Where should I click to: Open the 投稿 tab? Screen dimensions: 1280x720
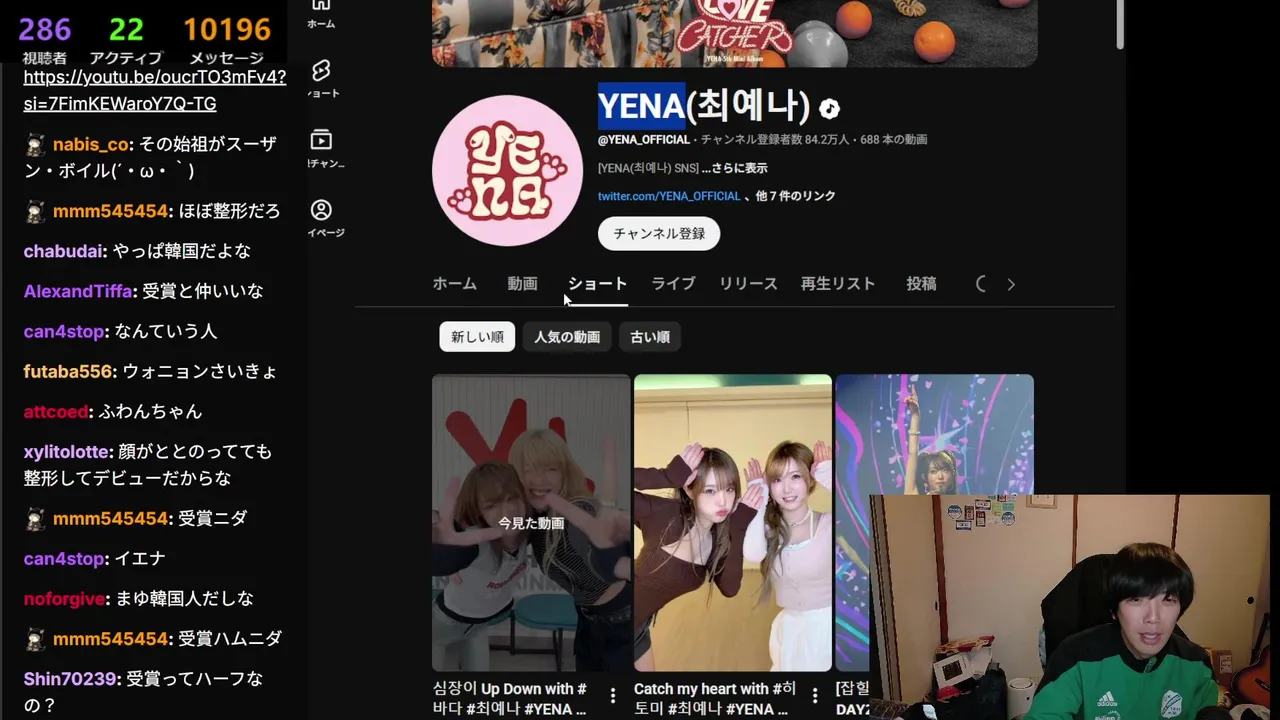click(x=921, y=284)
